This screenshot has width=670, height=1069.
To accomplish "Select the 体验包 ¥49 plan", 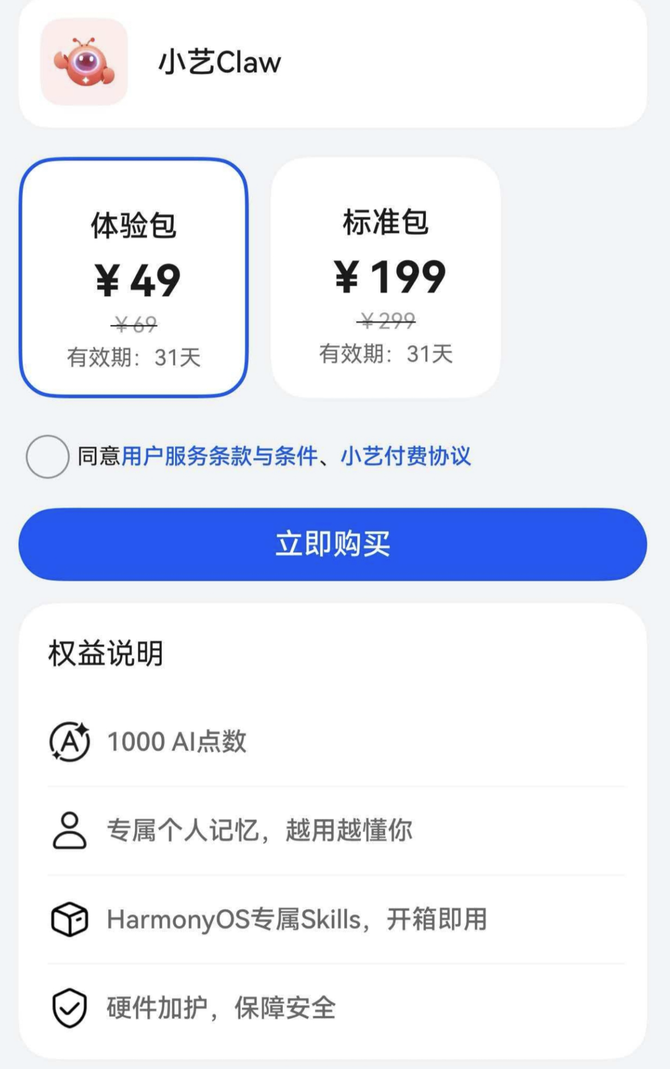I will pos(133,278).
